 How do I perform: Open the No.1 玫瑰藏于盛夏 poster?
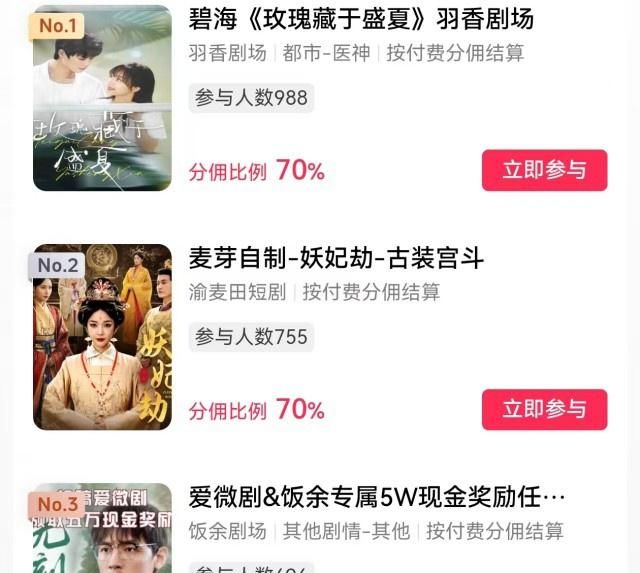(x=102, y=98)
